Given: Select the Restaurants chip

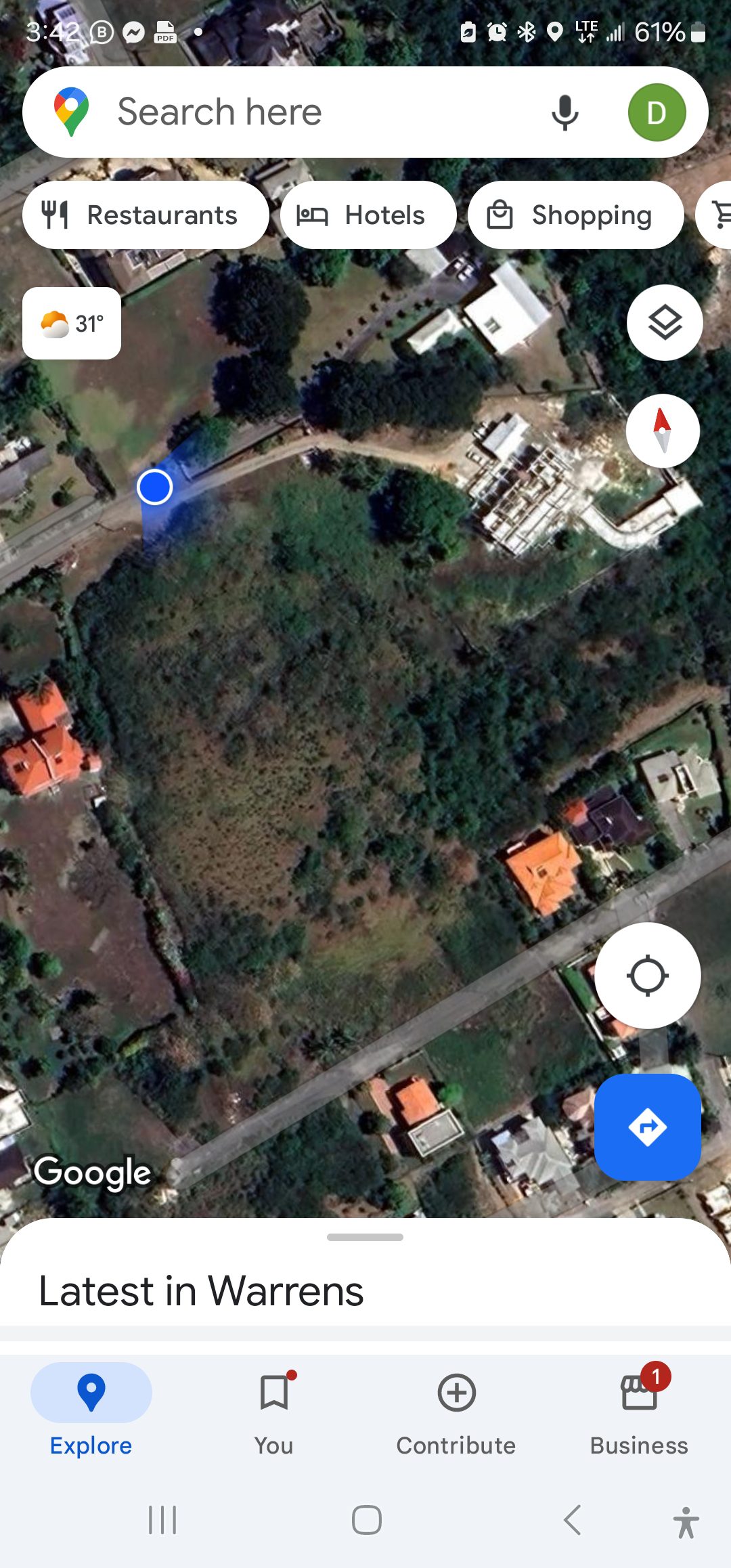Looking at the screenshot, I should tap(146, 215).
